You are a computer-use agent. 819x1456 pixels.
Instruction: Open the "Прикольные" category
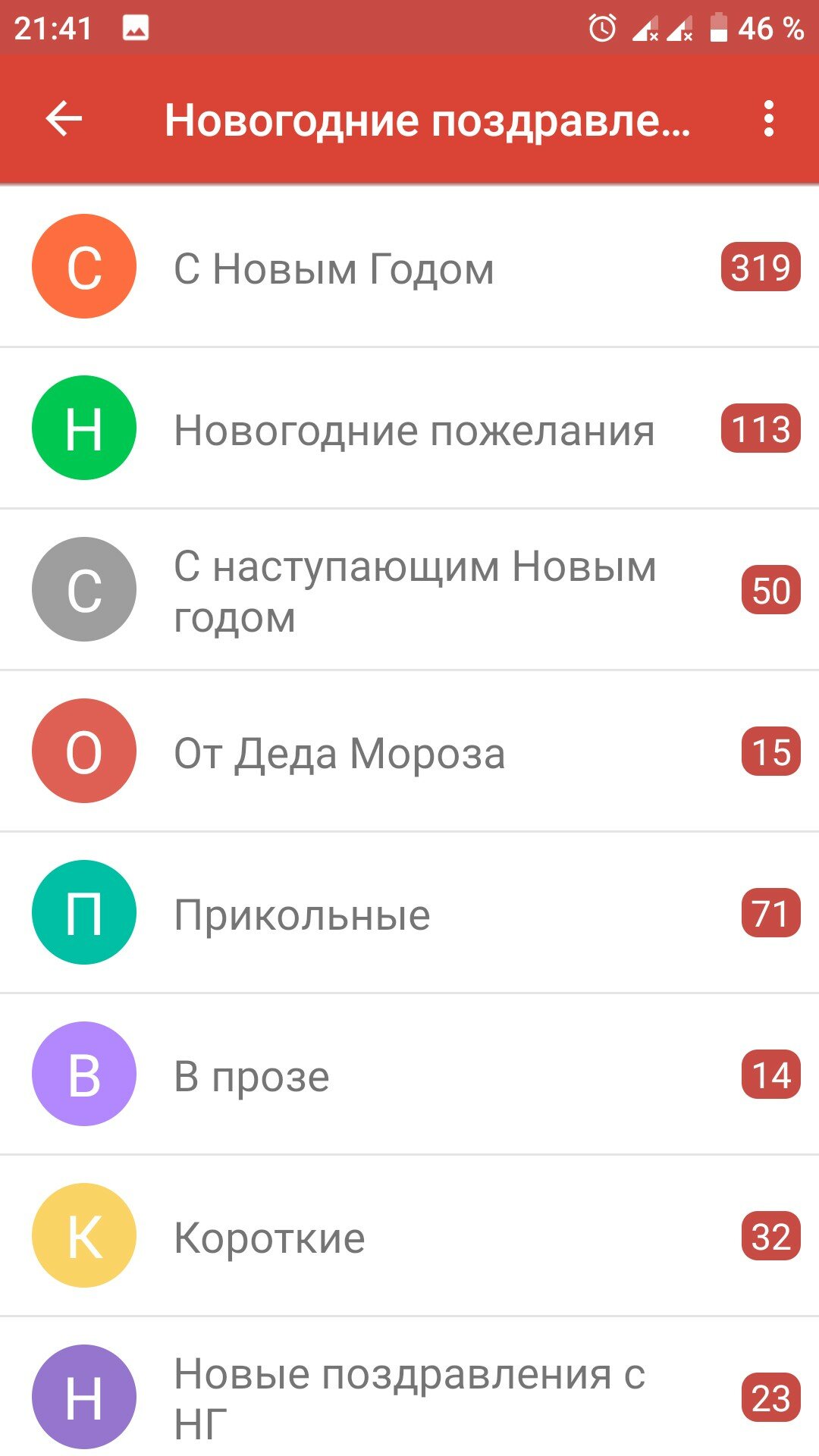pyautogui.click(x=409, y=913)
